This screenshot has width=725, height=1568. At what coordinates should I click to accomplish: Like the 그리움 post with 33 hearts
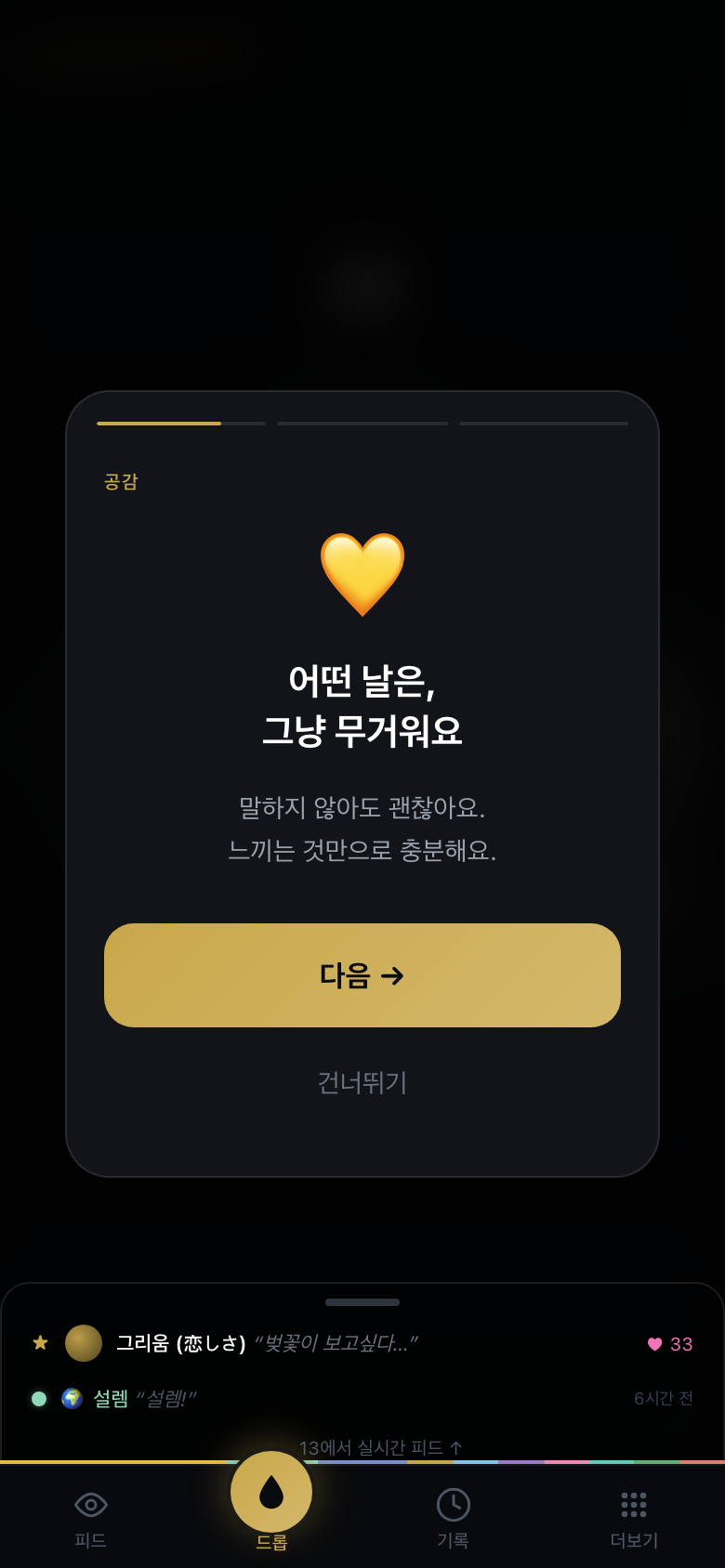tap(669, 1344)
